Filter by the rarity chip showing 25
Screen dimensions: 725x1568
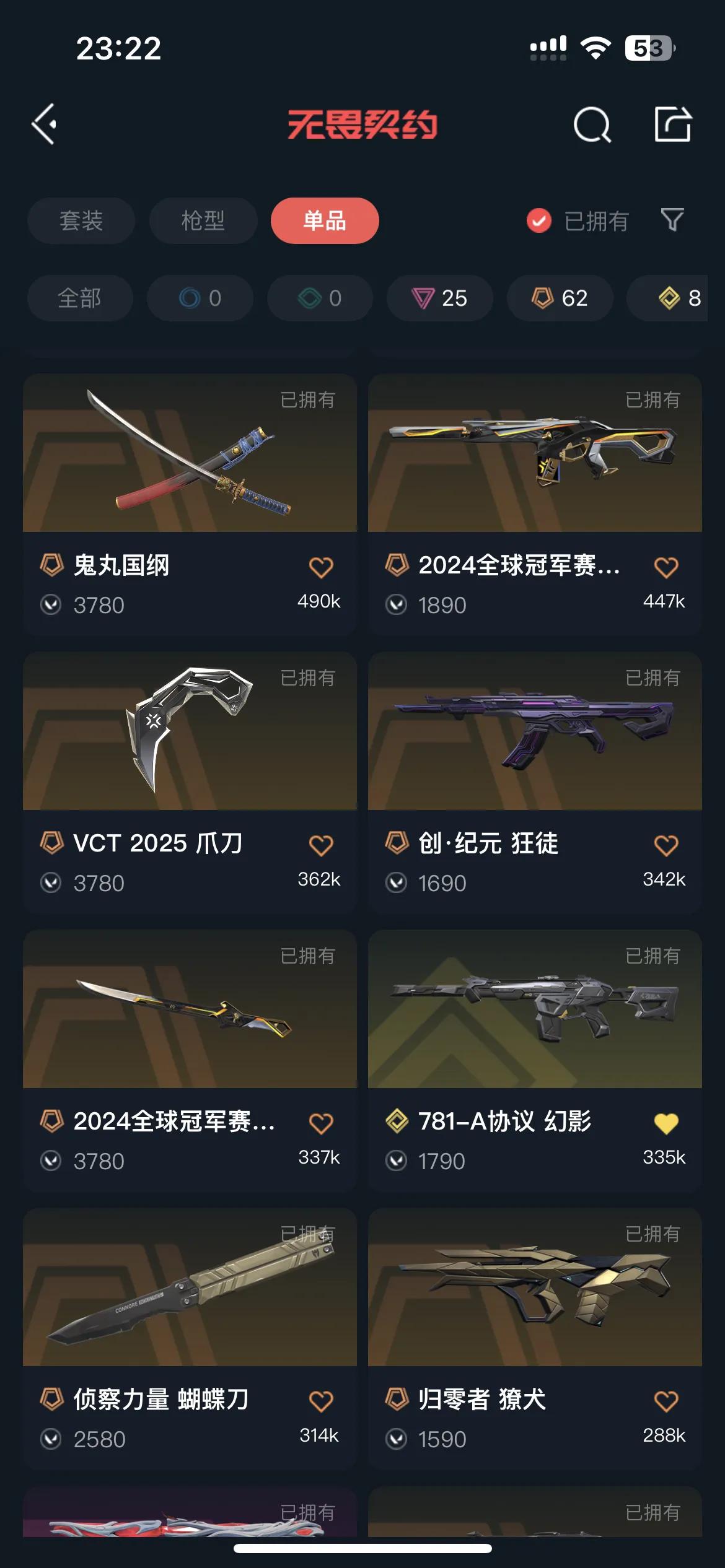439,298
